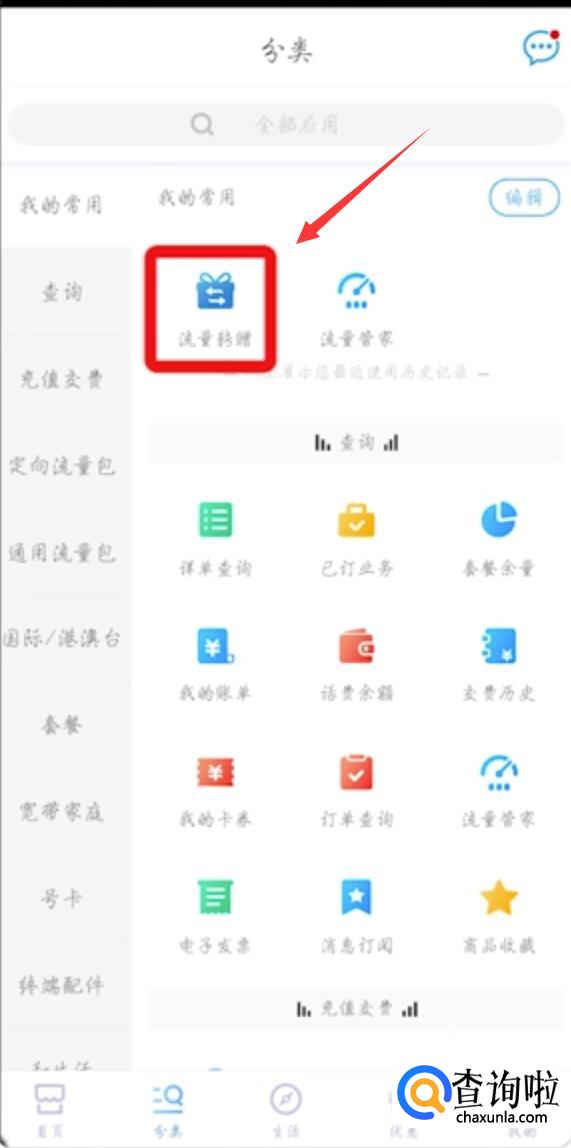Open 电子发票
This screenshot has height=1148, width=571.
[215, 917]
